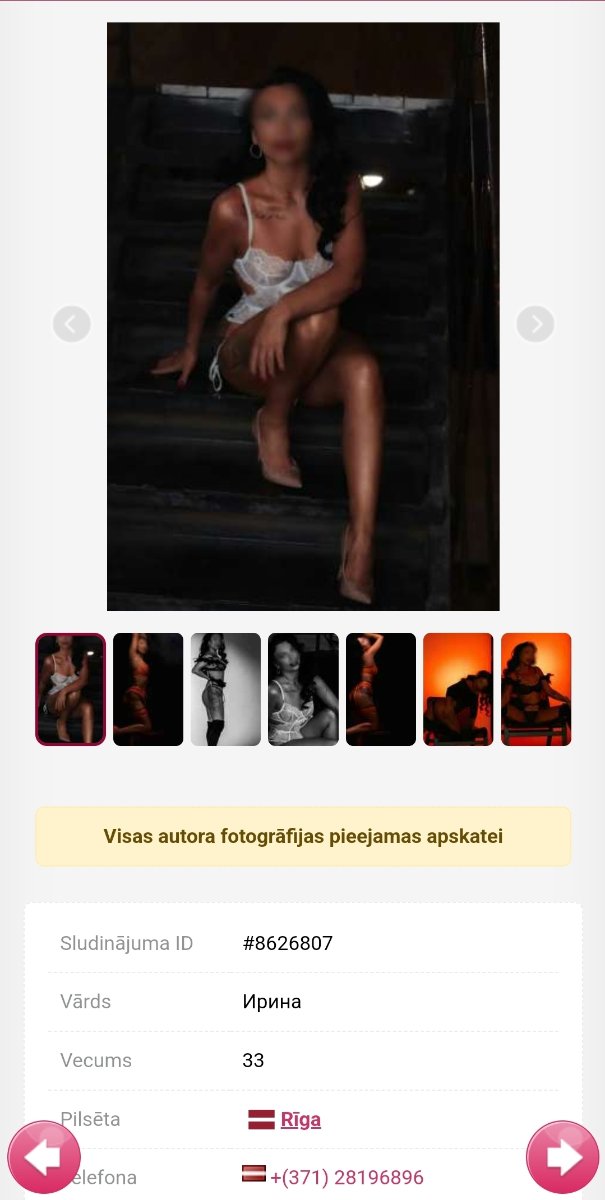This screenshot has width=605, height=1200.
Task: Select the second gallery thumbnail
Action: point(148,689)
